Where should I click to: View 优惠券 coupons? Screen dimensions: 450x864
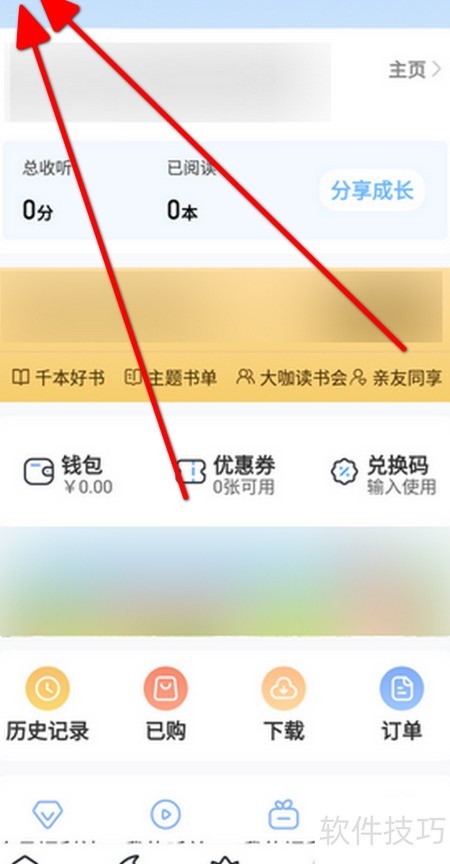[x=226, y=474]
